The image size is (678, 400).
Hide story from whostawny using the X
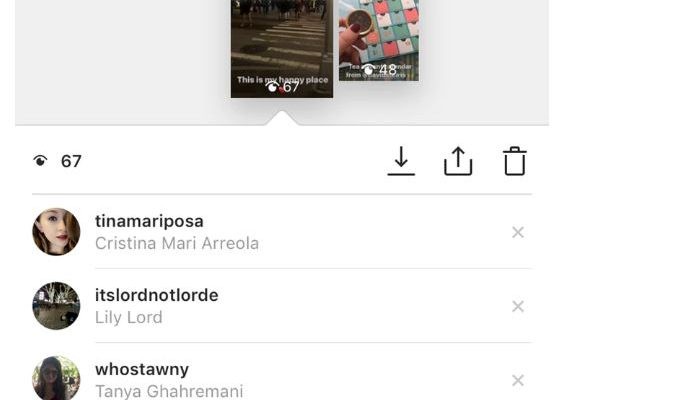coord(518,380)
